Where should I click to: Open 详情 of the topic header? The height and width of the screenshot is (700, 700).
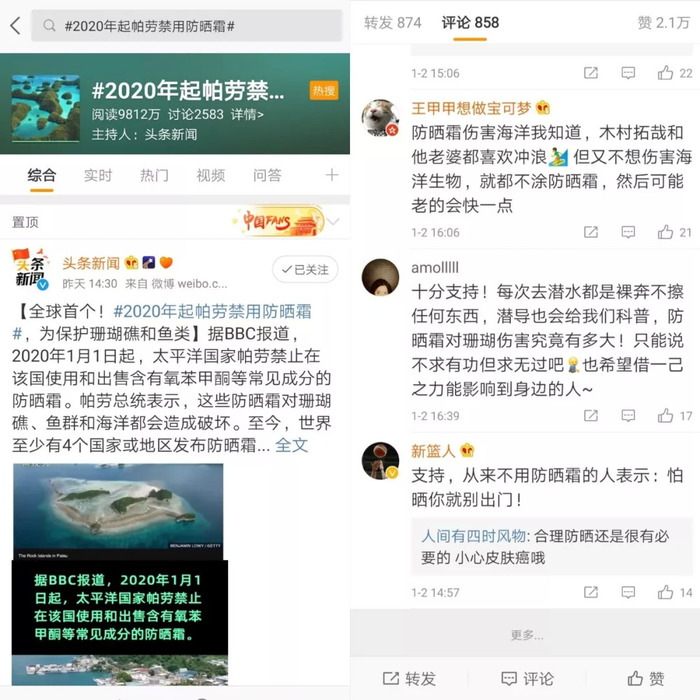point(245,115)
